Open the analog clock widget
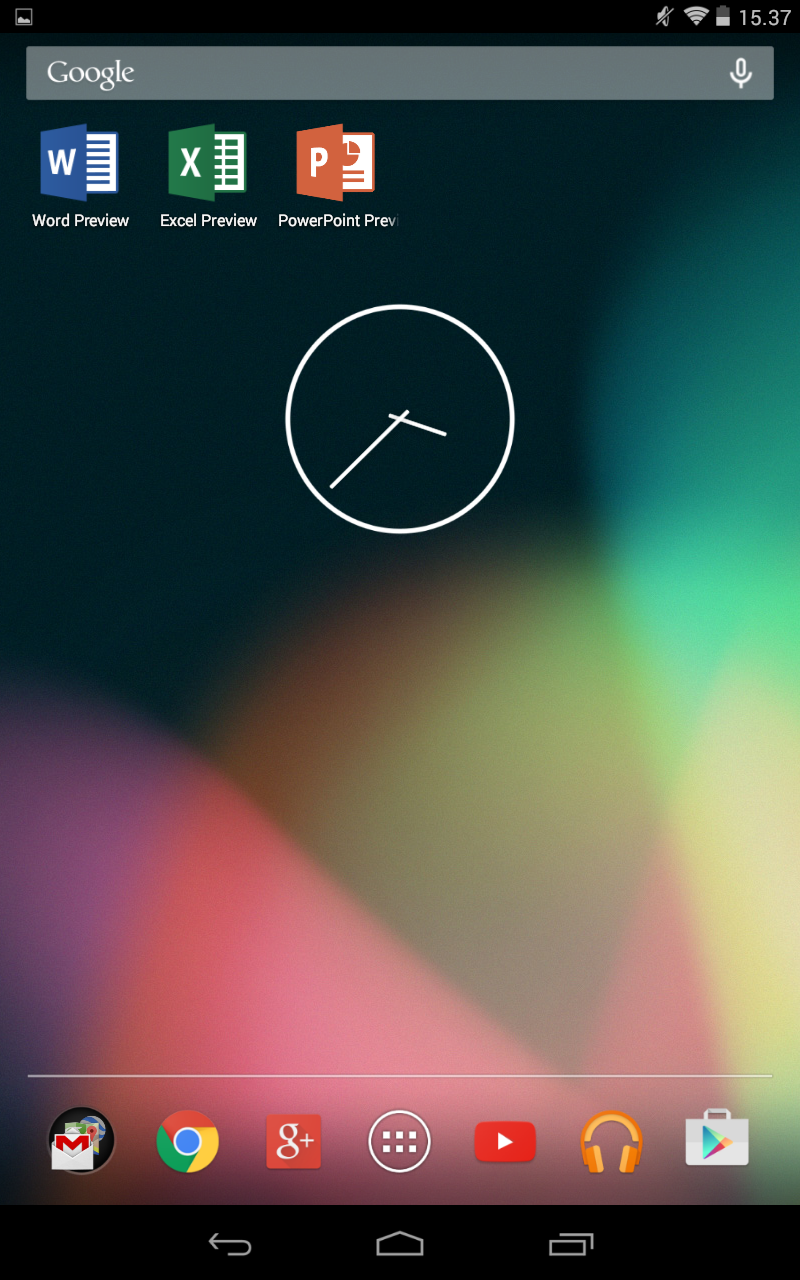 point(400,418)
